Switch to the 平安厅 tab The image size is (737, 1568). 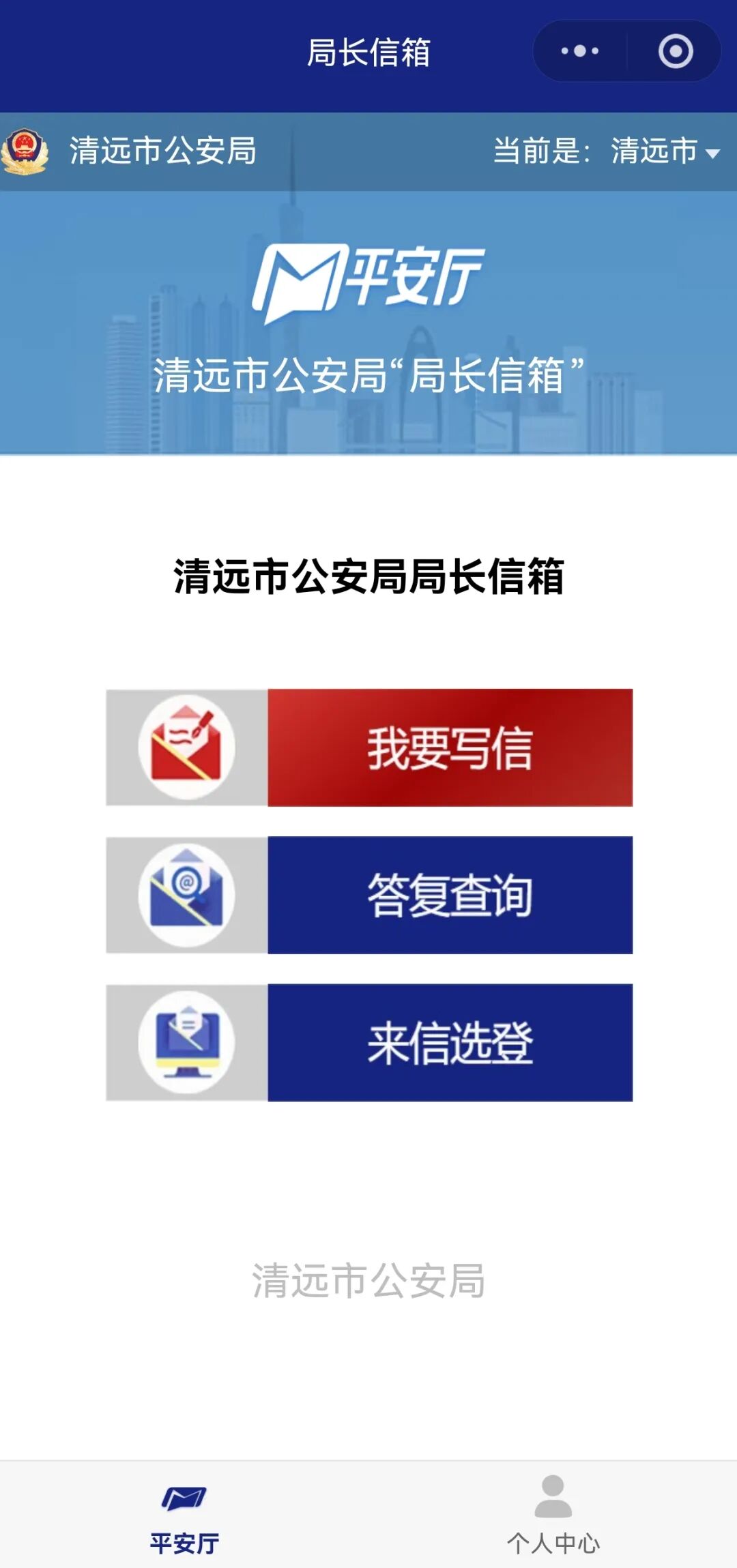tap(184, 1515)
